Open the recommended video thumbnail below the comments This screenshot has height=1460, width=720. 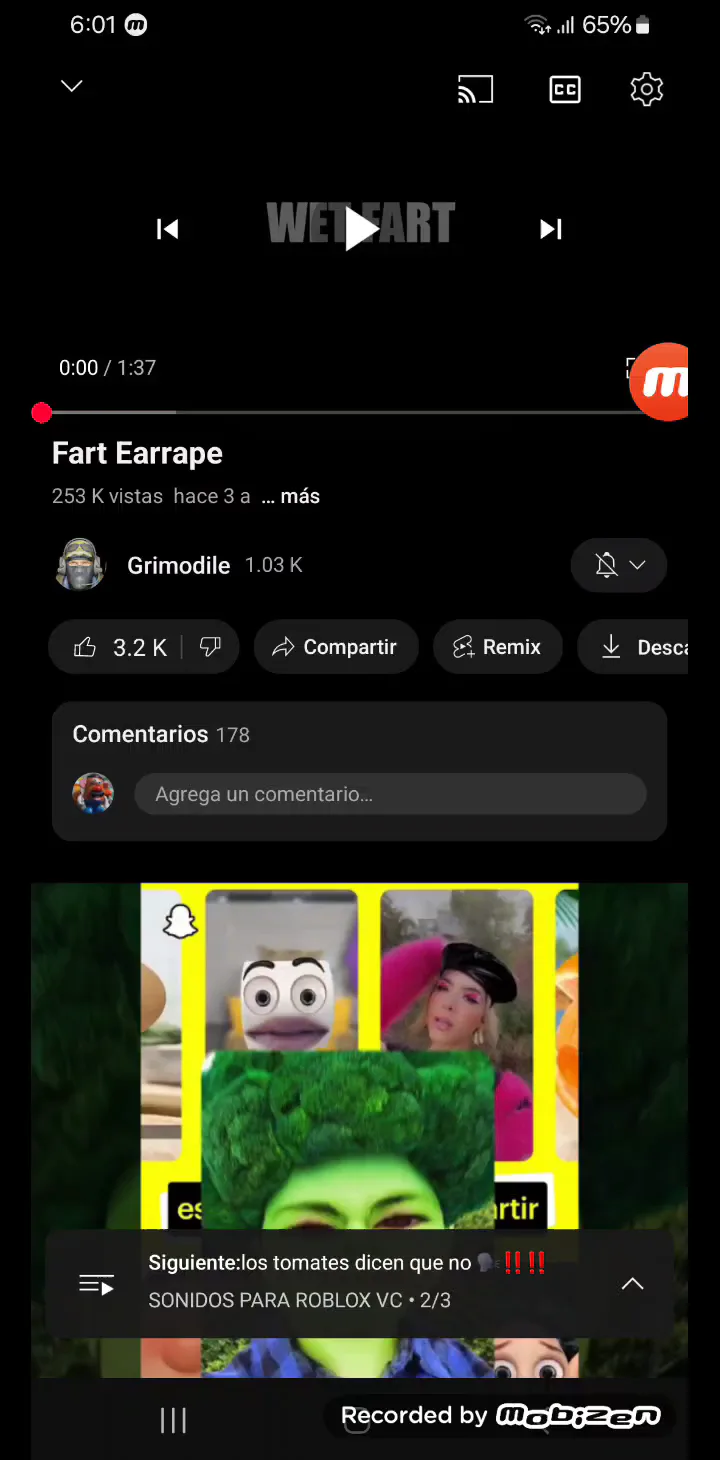[360, 1050]
